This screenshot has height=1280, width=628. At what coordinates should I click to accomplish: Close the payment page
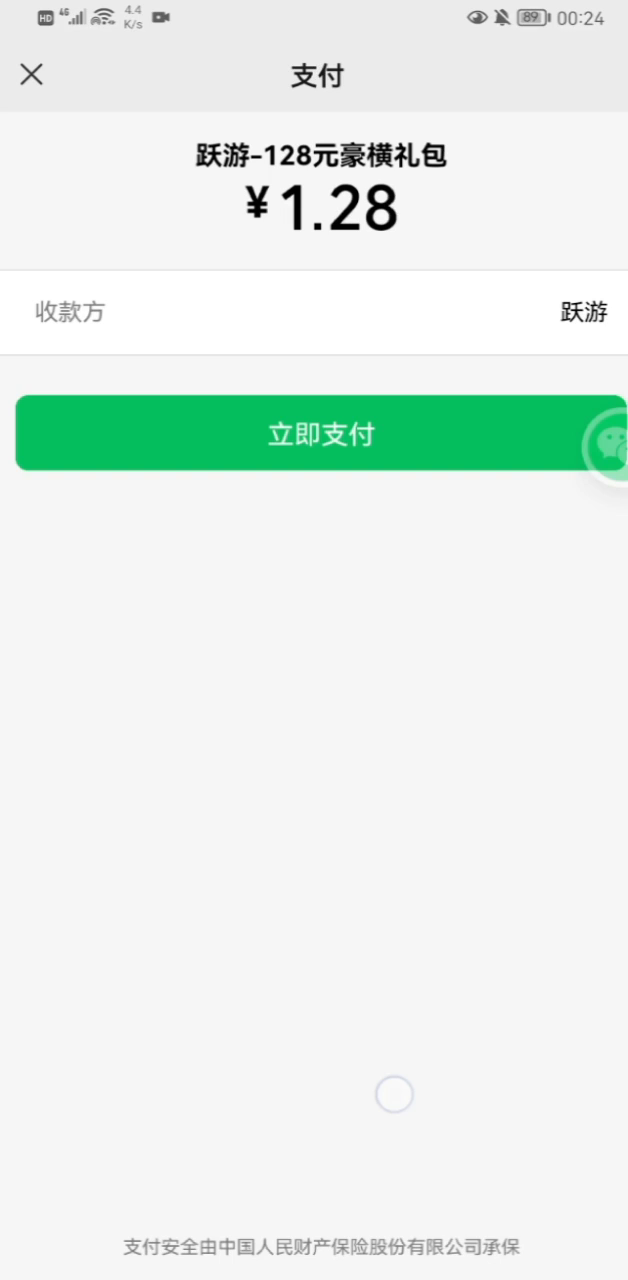(32, 74)
